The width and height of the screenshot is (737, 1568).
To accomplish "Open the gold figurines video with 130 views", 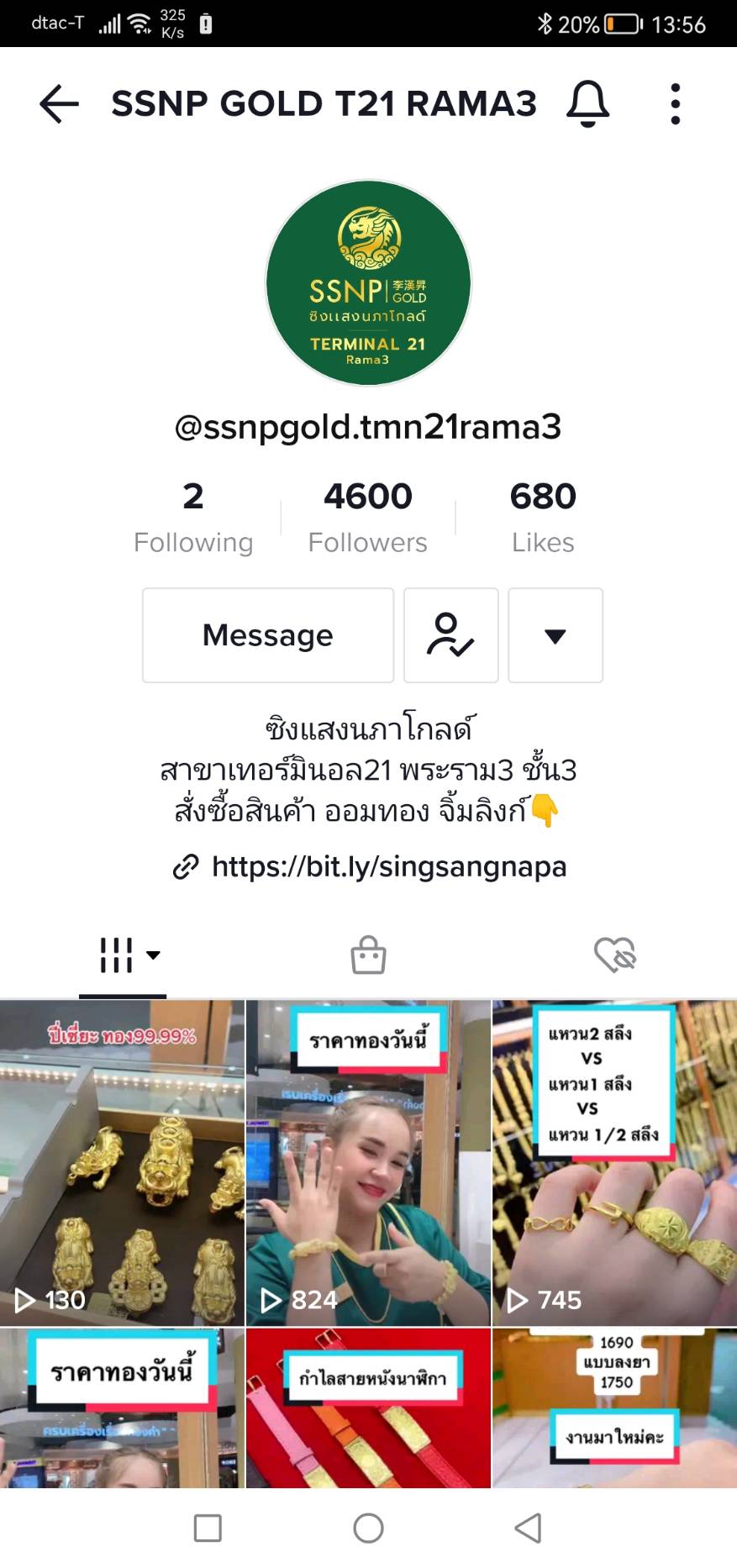I will coord(122,1163).
